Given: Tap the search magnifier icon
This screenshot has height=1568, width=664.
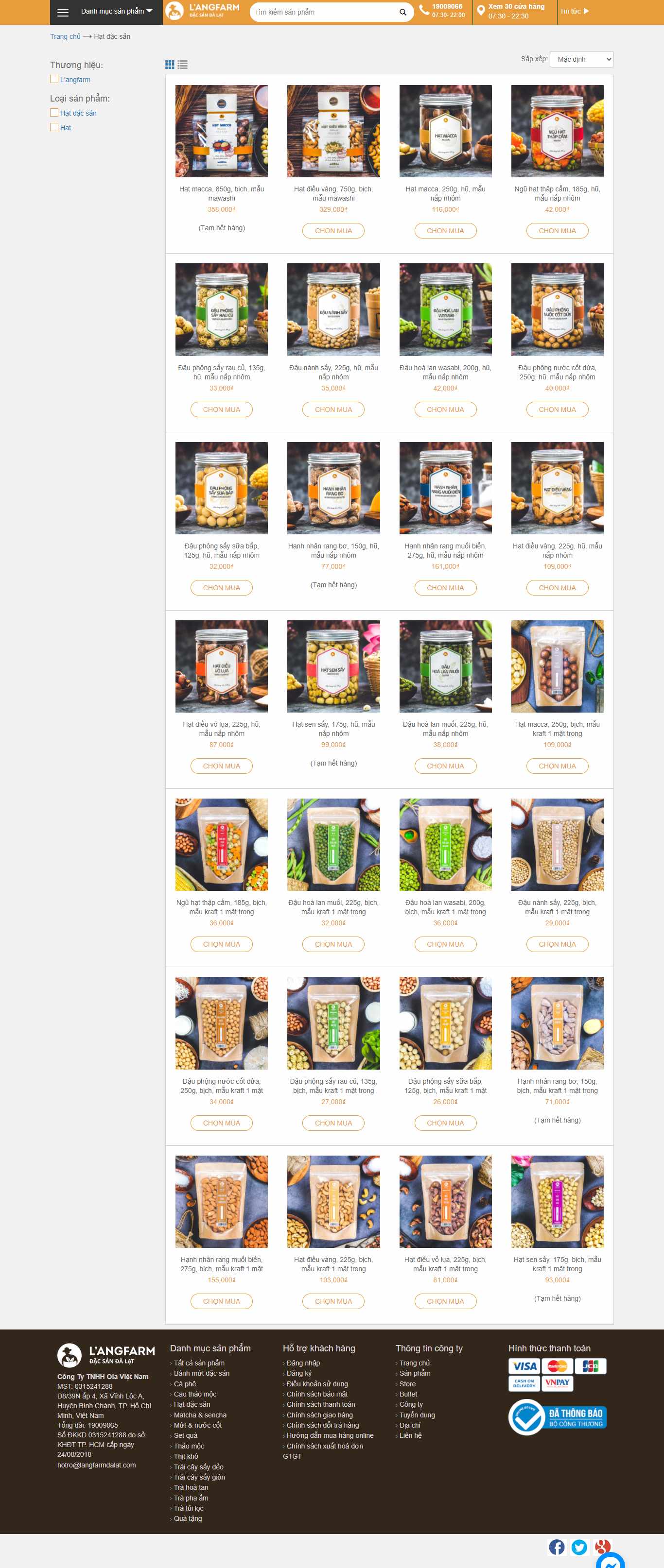Looking at the screenshot, I should click(x=402, y=12).
